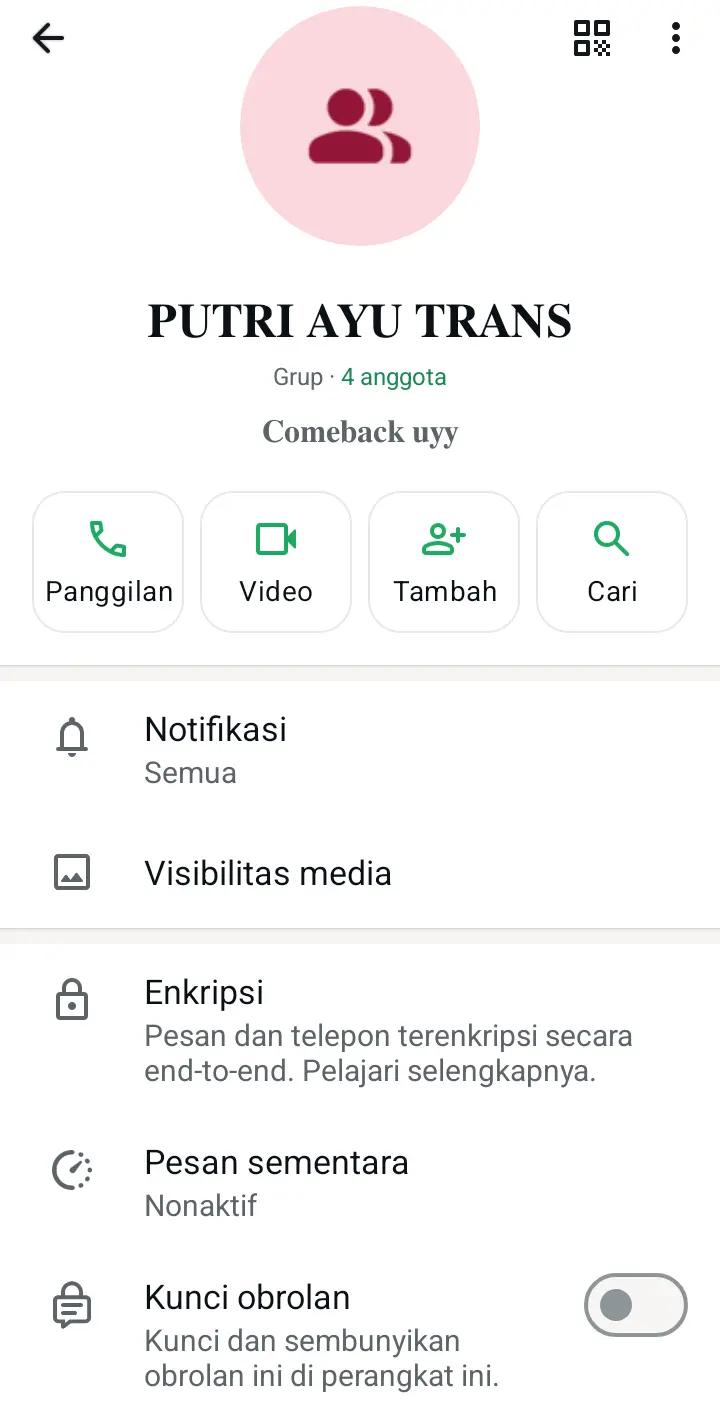This screenshot has height=1404, width=720.
Task: Start a Video group call
Action: pyautogui.click(x=276, y=562)
